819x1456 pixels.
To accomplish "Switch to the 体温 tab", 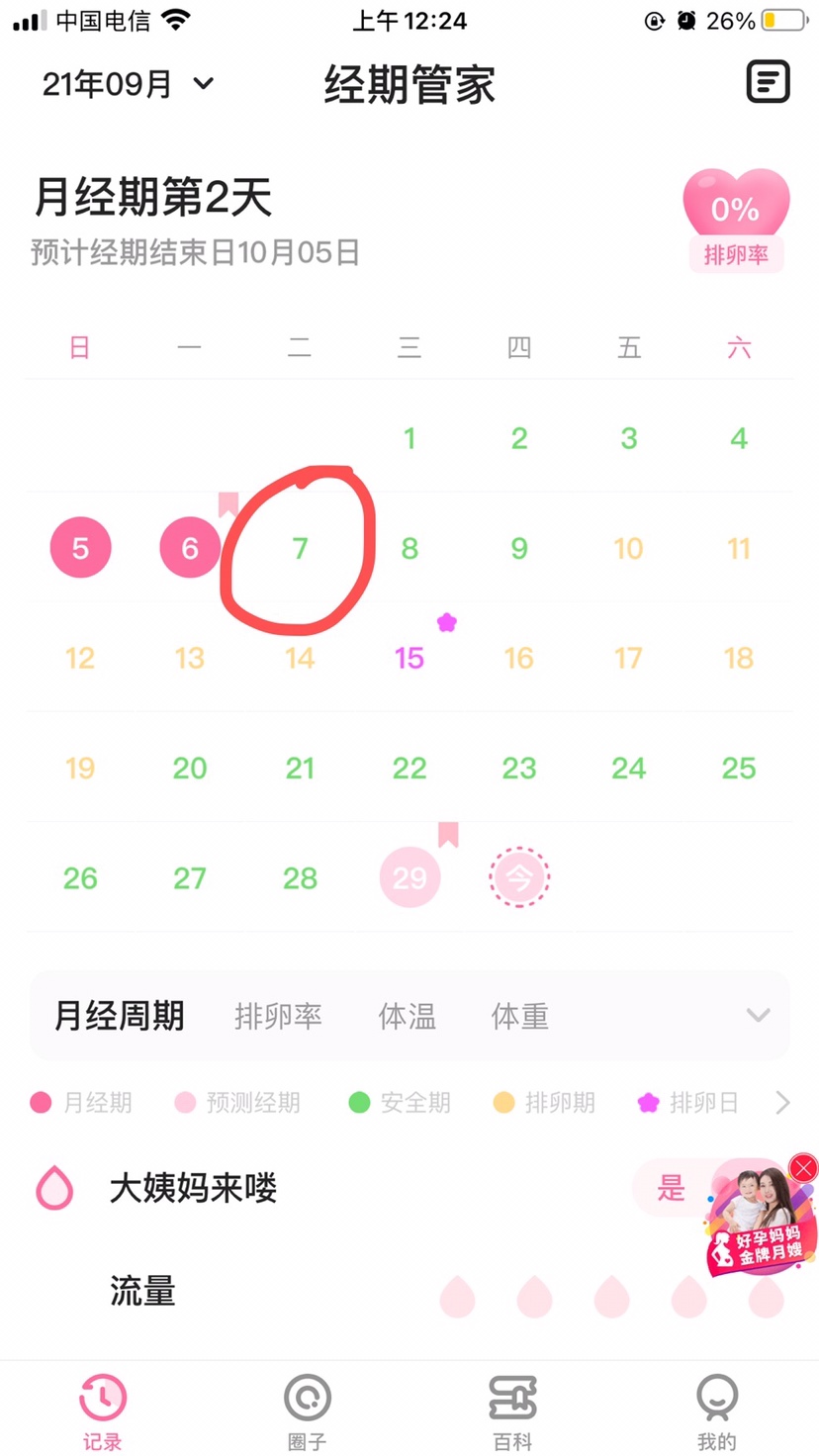I will [407, 1016].
